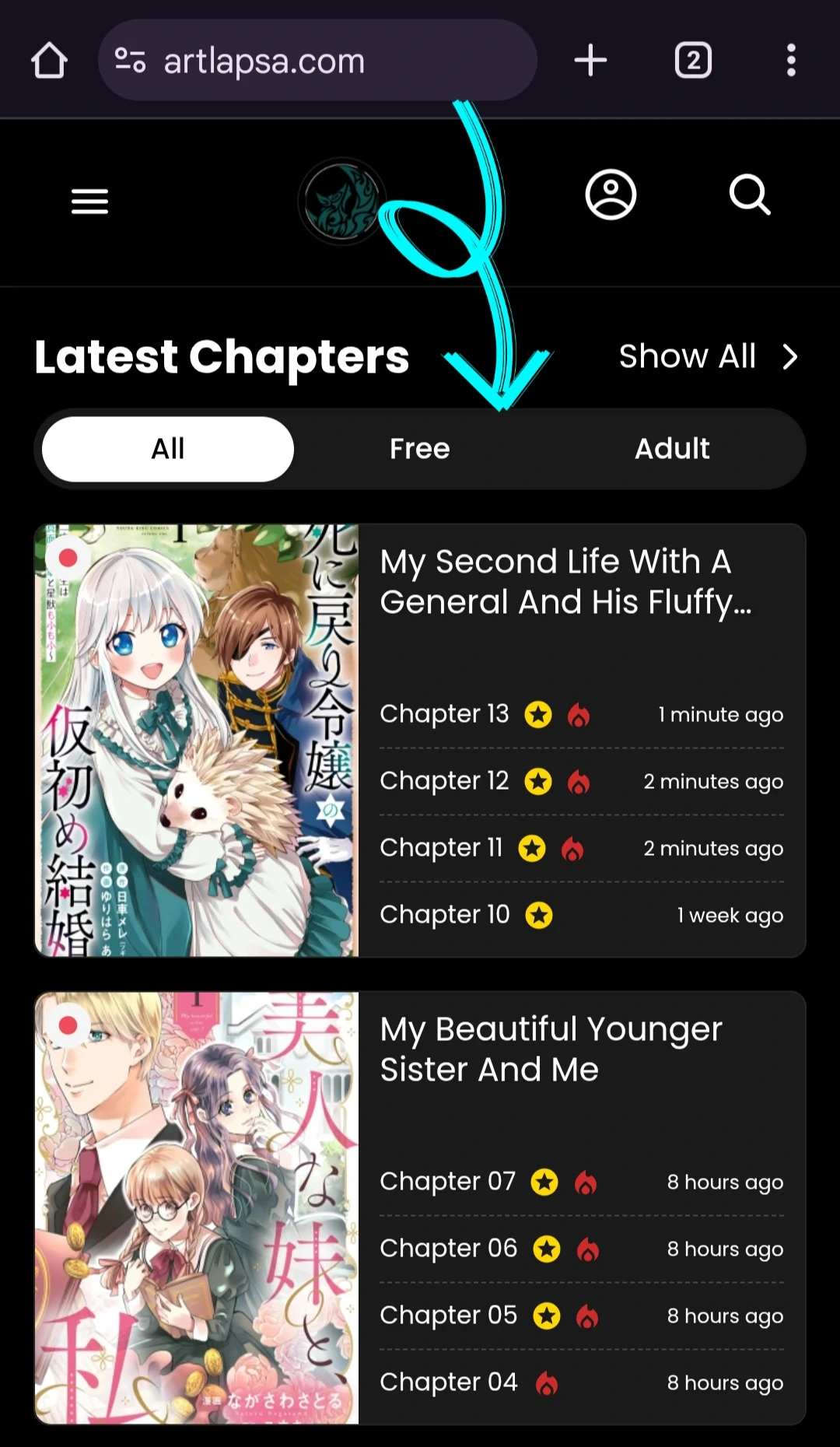Screen dimensions: 840x1447
Task: Open Chapter 12 of My Second Life
Action: (x=444, y=781)
